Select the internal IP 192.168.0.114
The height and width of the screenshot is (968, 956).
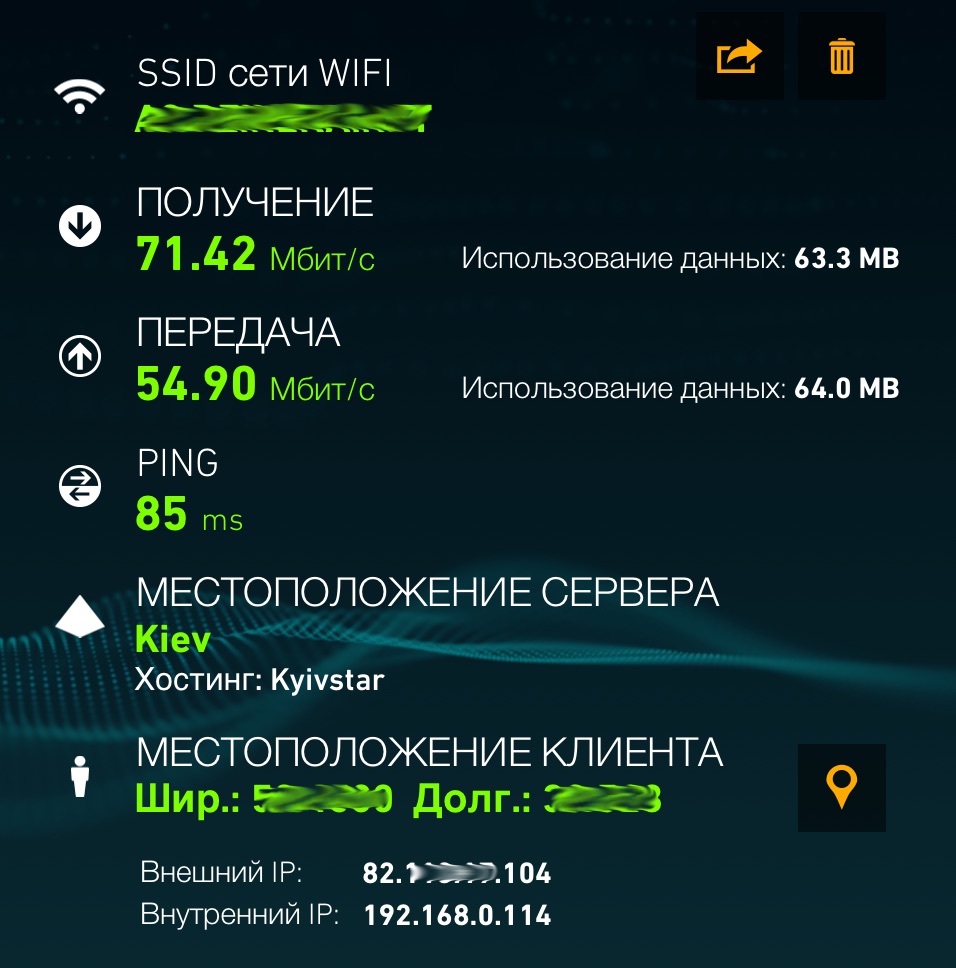(x=458, y=914)
